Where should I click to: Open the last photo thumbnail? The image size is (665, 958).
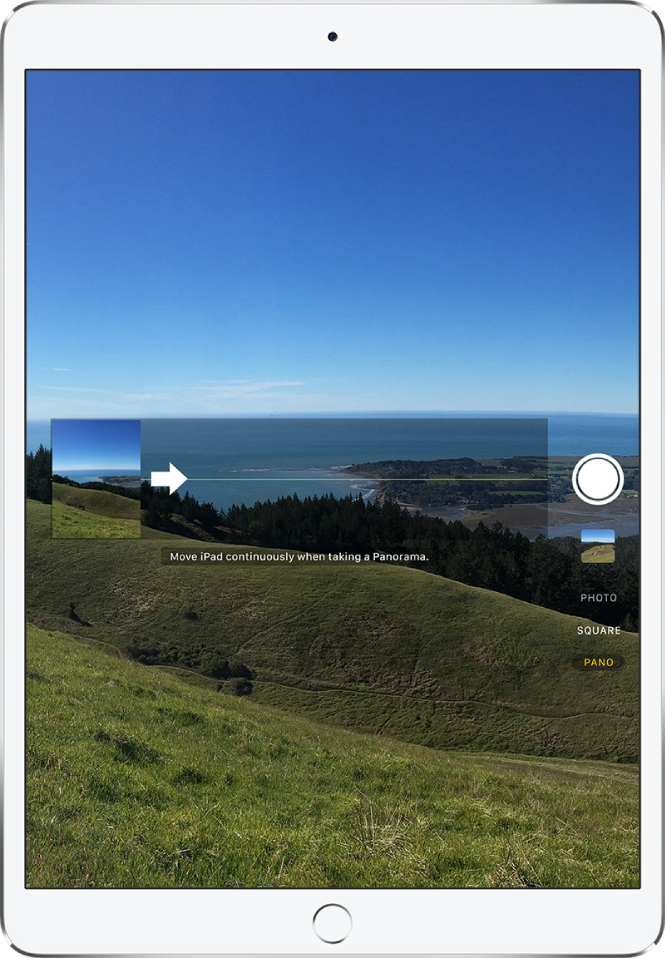click(x=598, y=546)
